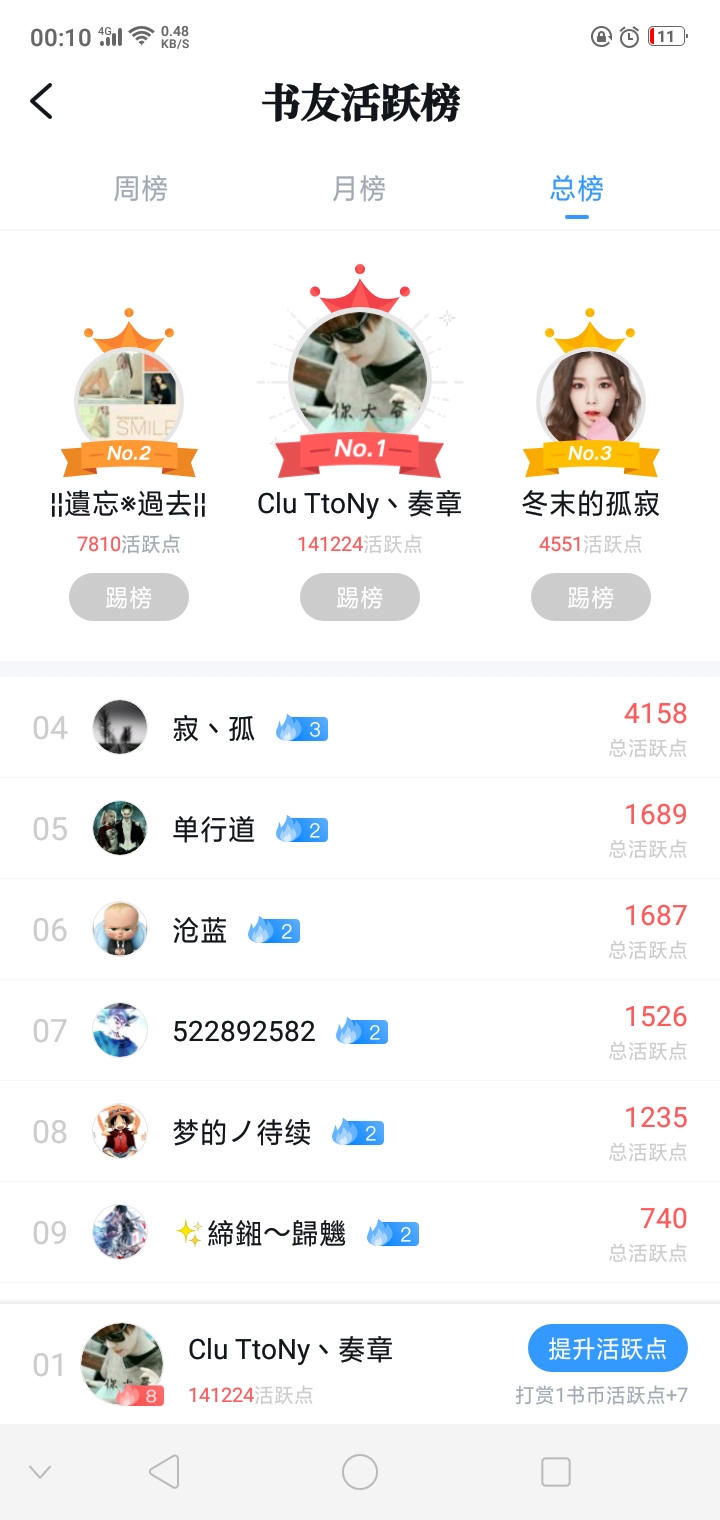Switch to the 周榜 tab

coord(140,188)
